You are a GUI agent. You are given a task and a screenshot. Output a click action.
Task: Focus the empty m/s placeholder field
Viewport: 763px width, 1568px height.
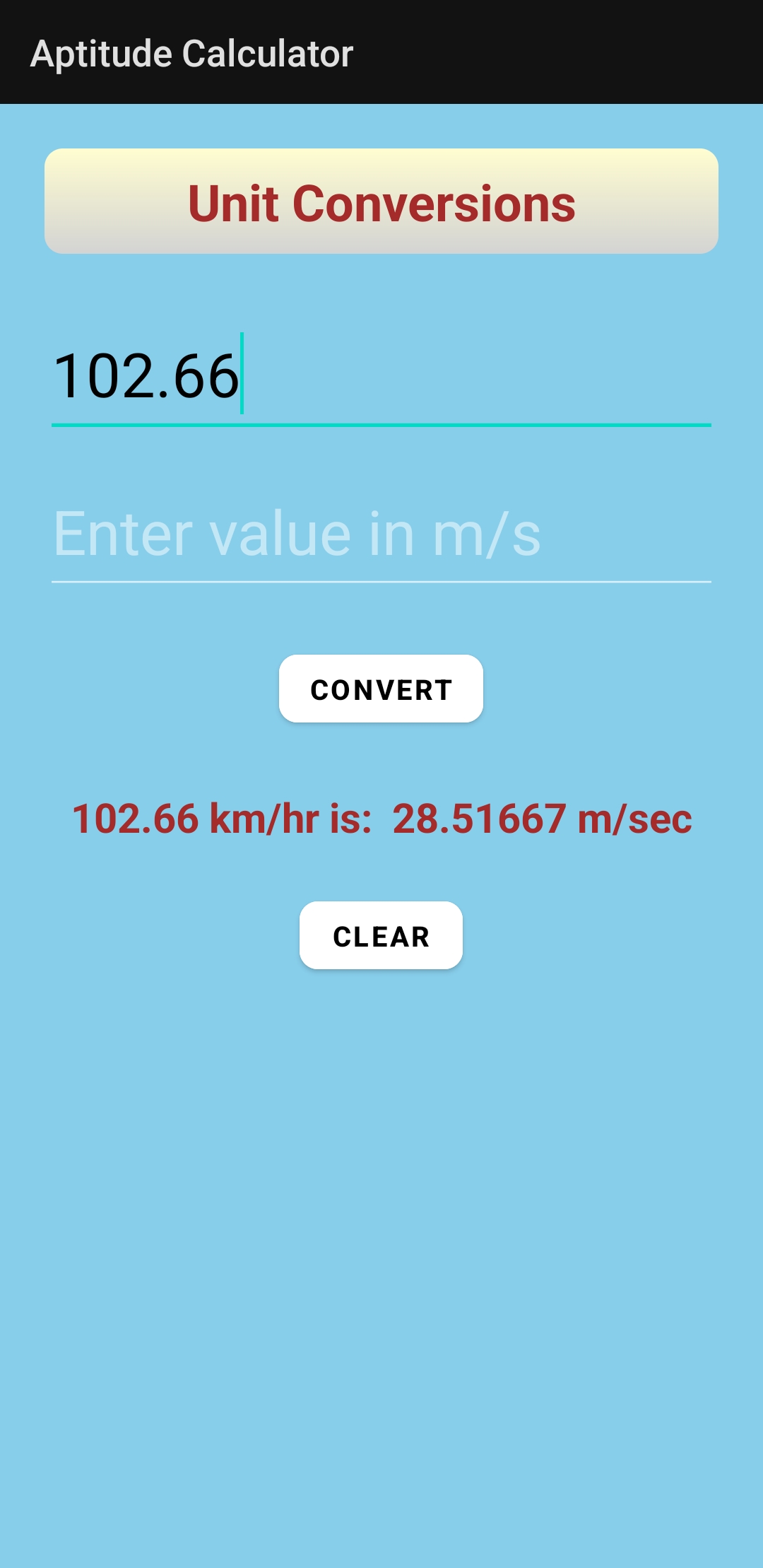click(x=297, y=534)
